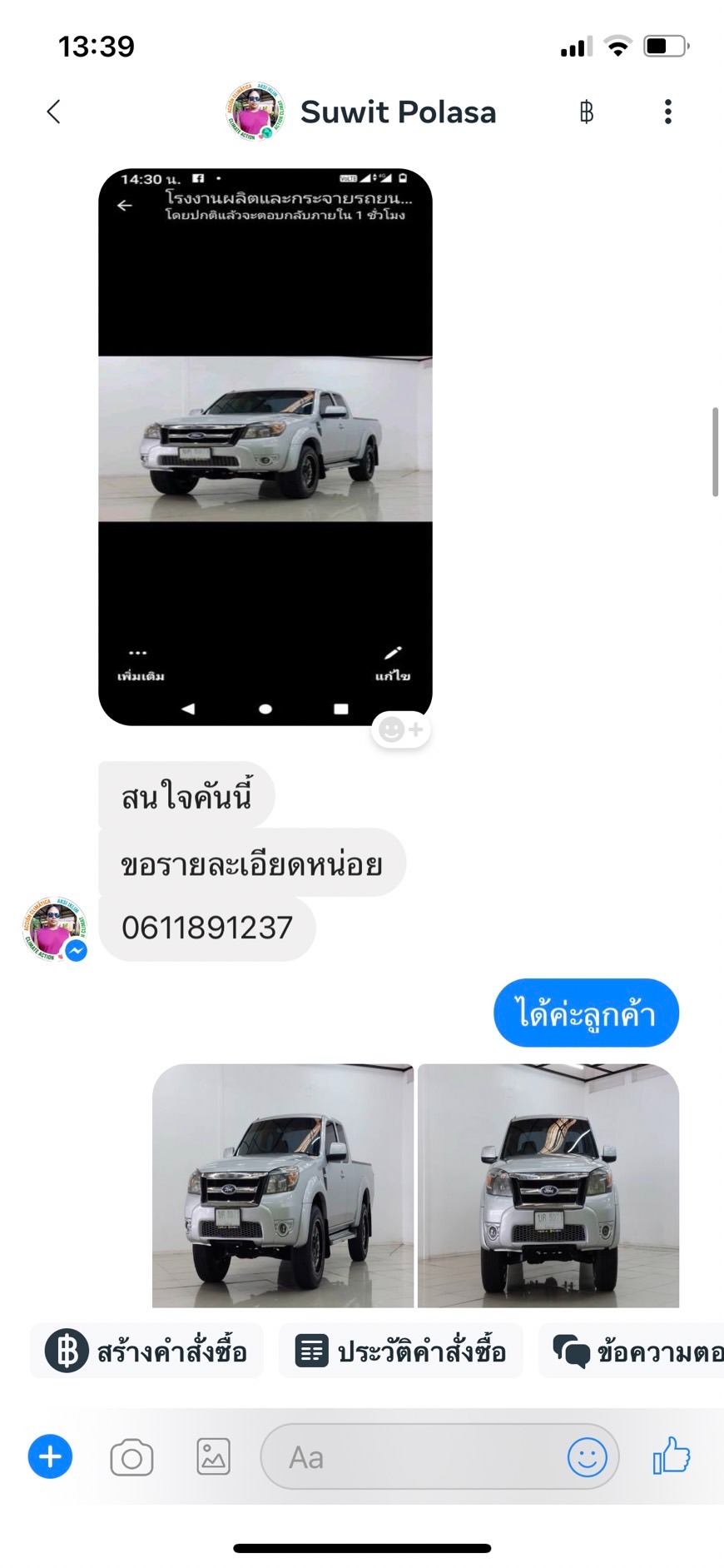The height and width of the screenshot is (1568, 724).
Task: Send a thumbs-up like
Action: click(x=672, y=1456)
